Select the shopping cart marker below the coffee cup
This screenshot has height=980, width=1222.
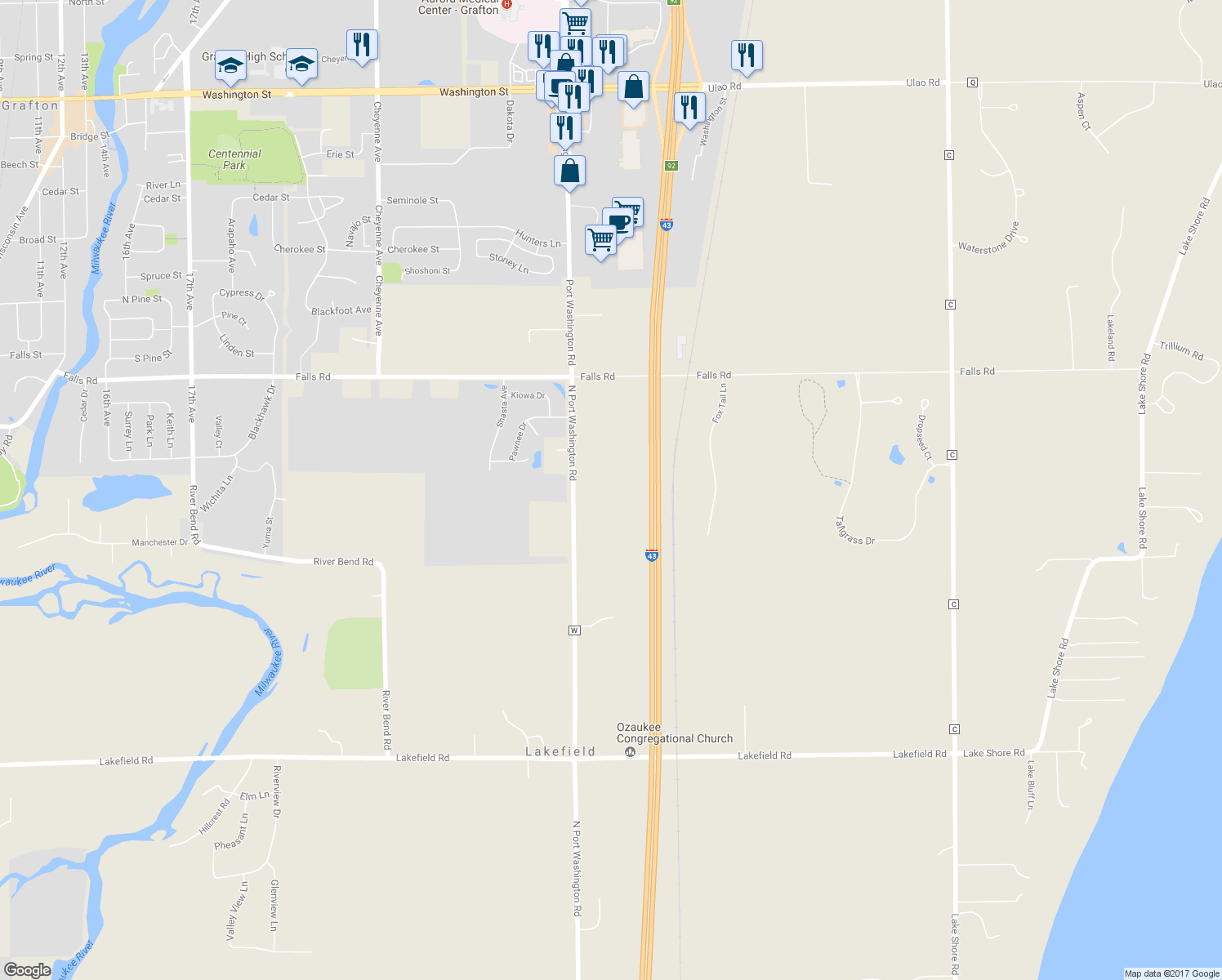click(x=600, y=241)
